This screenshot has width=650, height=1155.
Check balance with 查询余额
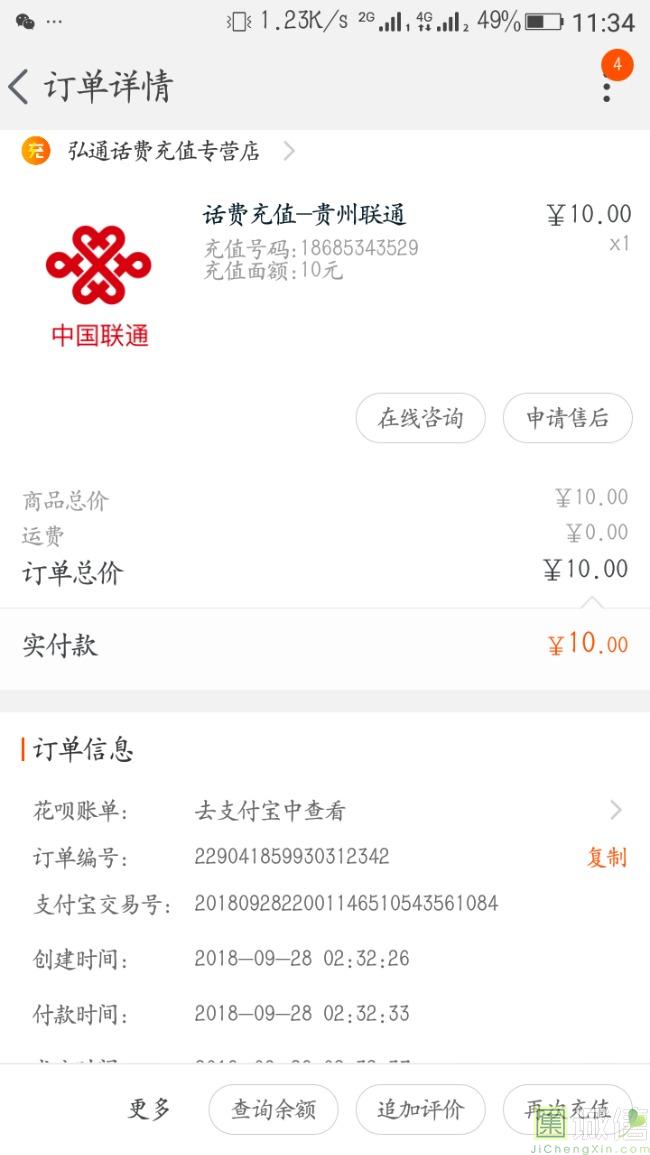pyautogui.click(x=273, y=1109)
